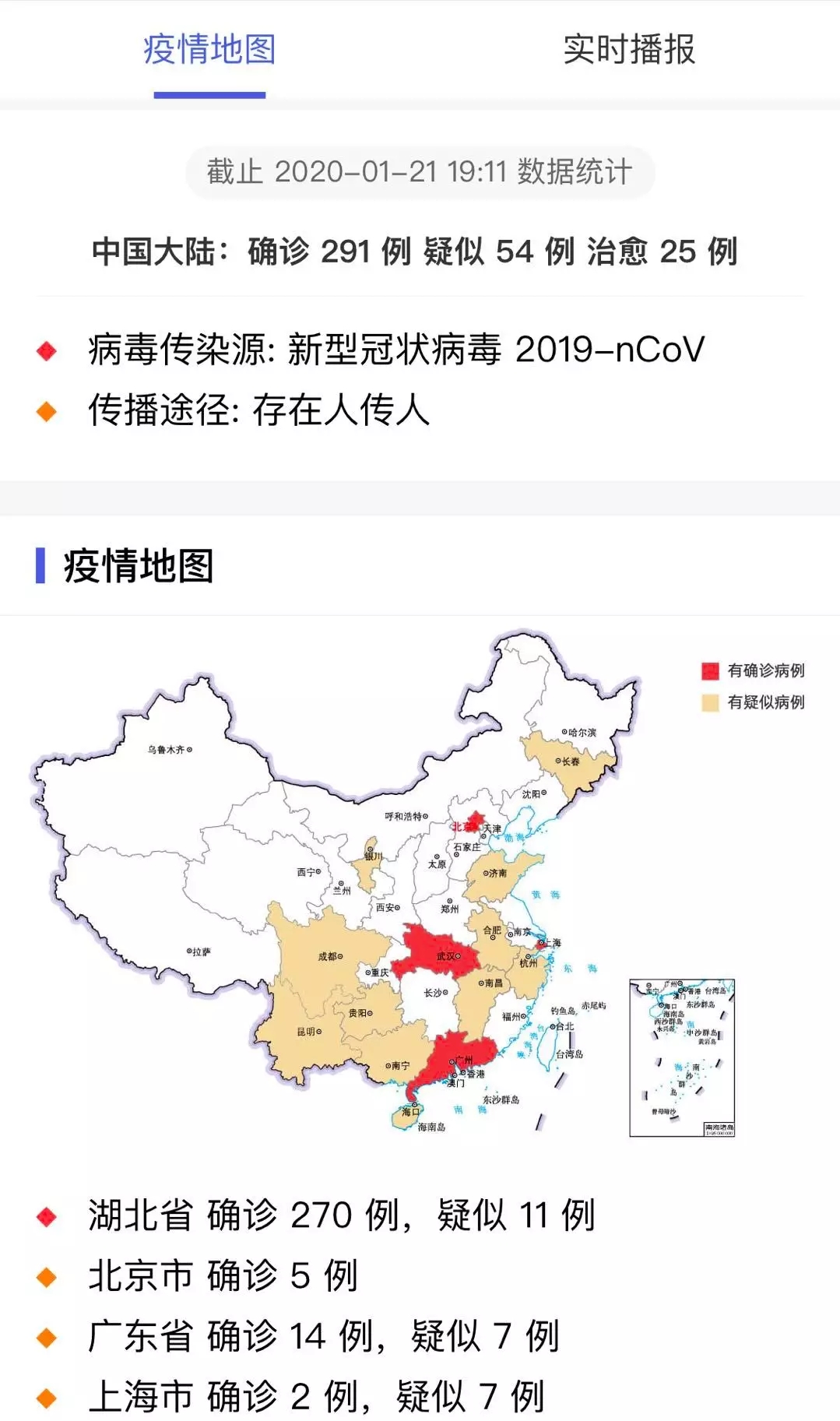Open the epidemic map image
The height and width of the screenshot is (1421, 840).
pos(420,885)
